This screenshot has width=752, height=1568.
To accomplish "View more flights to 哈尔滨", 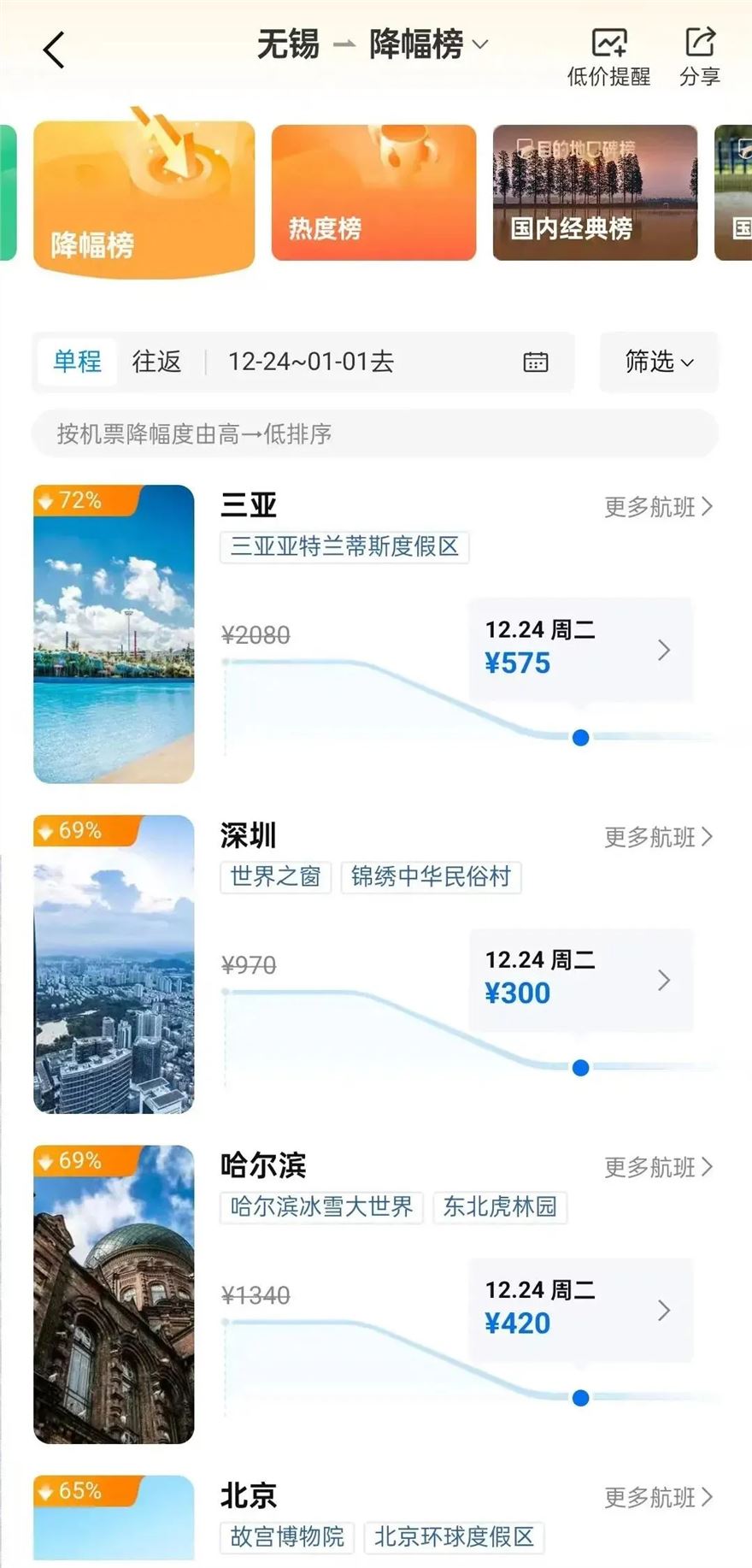I will pyautogui.click(x=658, y=1167).
